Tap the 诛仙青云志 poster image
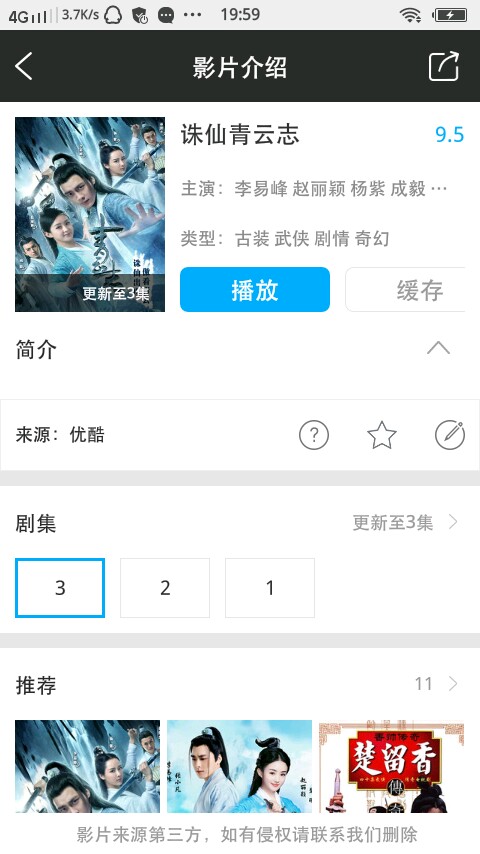The height and width of the screenshot is (854, 480). [90, 214]
